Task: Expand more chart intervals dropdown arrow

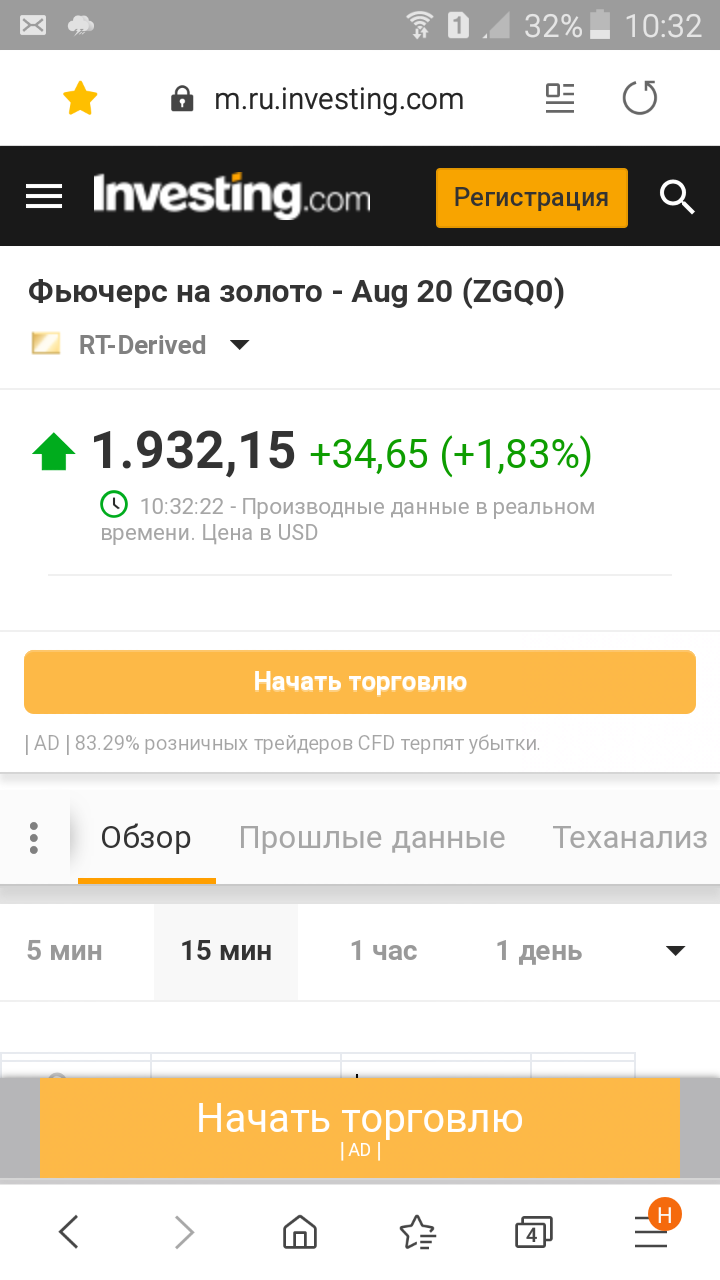Action: tap(676, 951)
